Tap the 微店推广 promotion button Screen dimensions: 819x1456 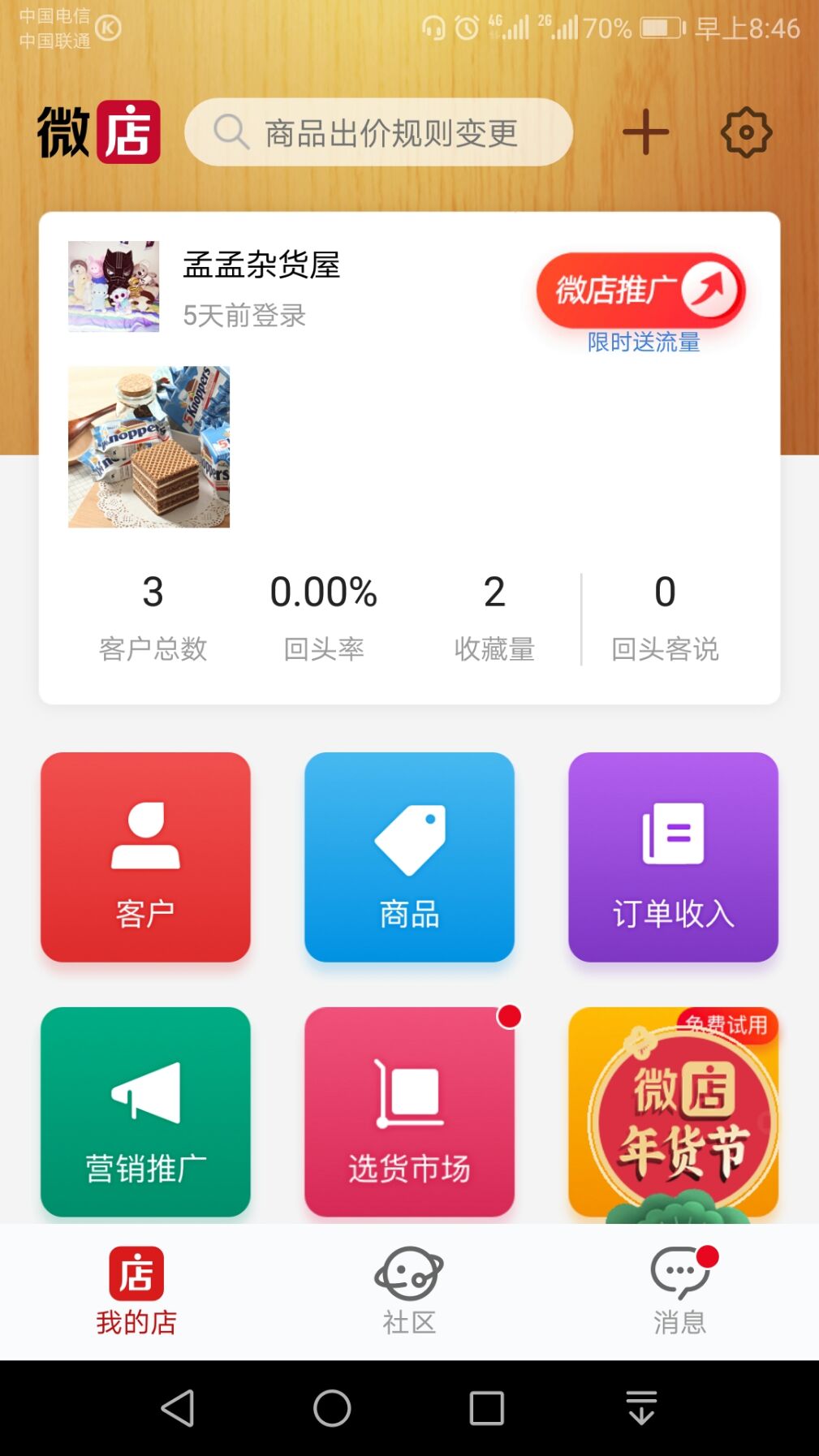tap(640, 291)
